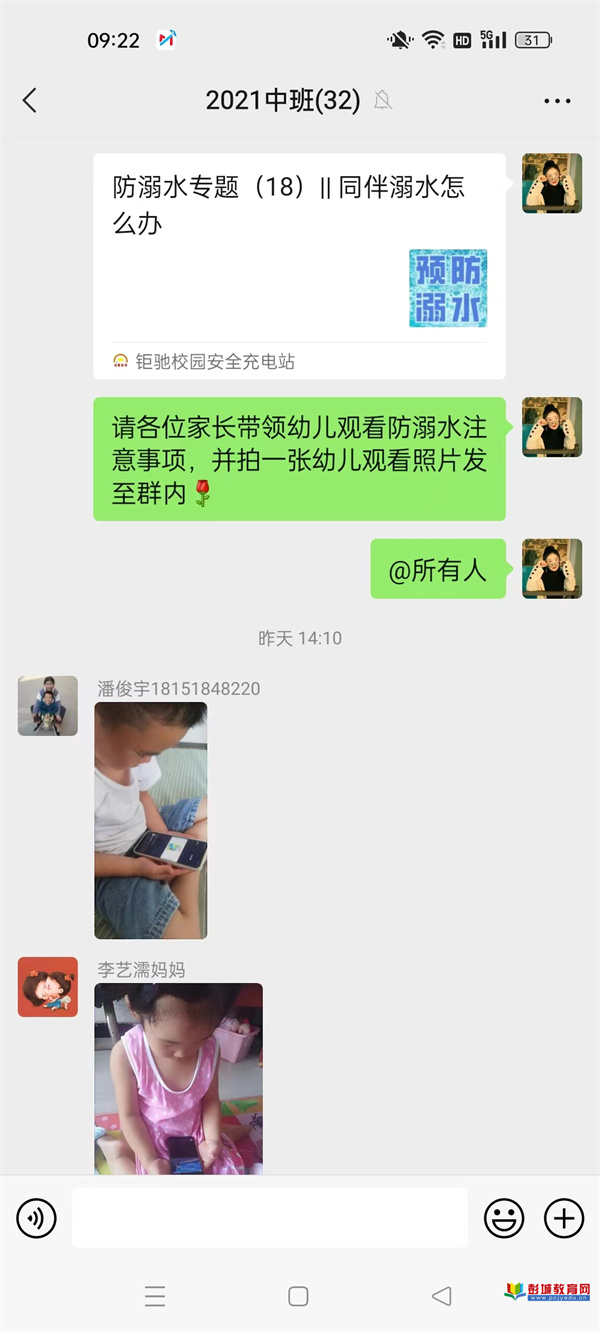
Task: Open the plus attachments menu
Action: pyautogui.click(x=564, y=1218)
